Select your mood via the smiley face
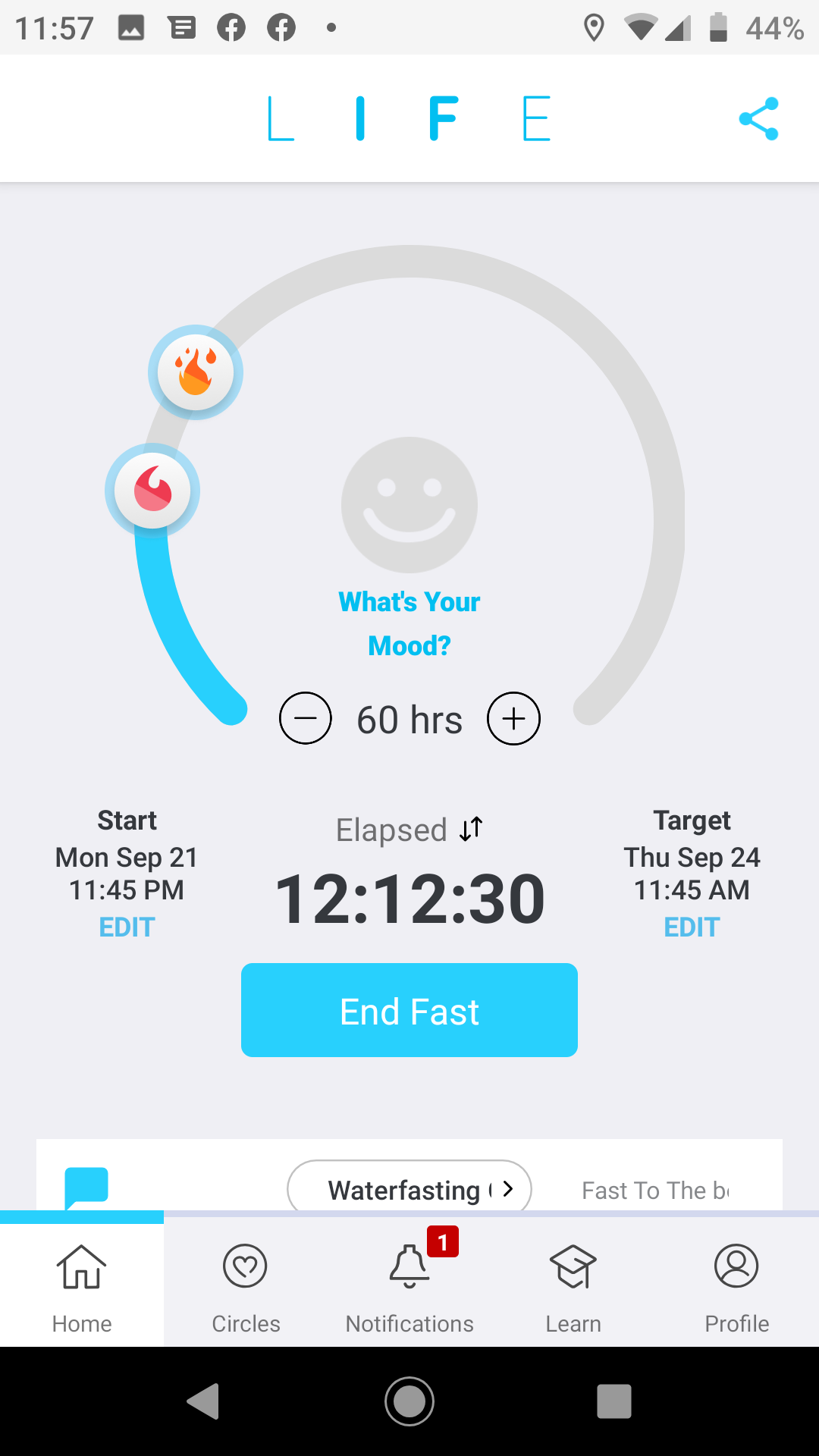The height and width of the screenshot is (1456, 819). tap(409, 505)
